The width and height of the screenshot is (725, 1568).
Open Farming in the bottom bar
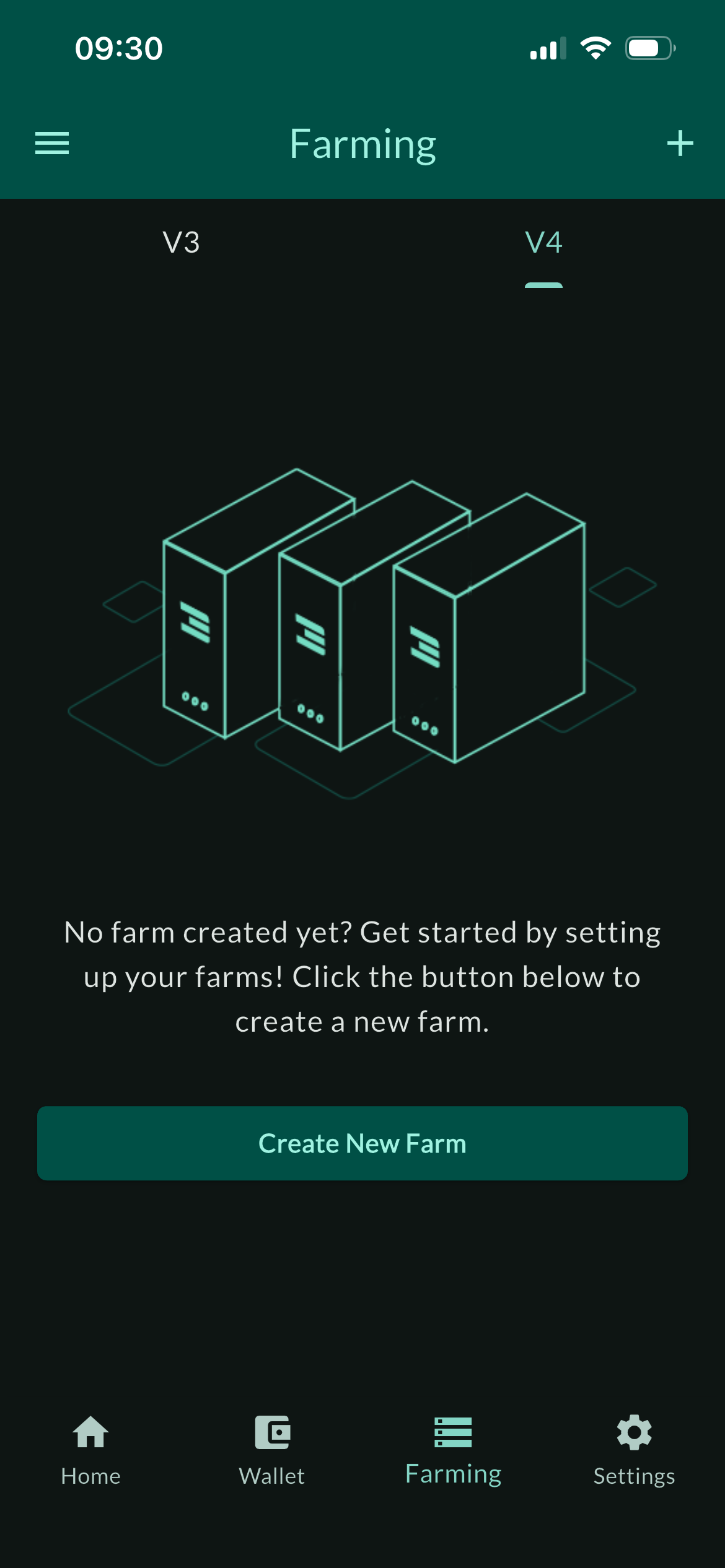tap(453, 1450)
